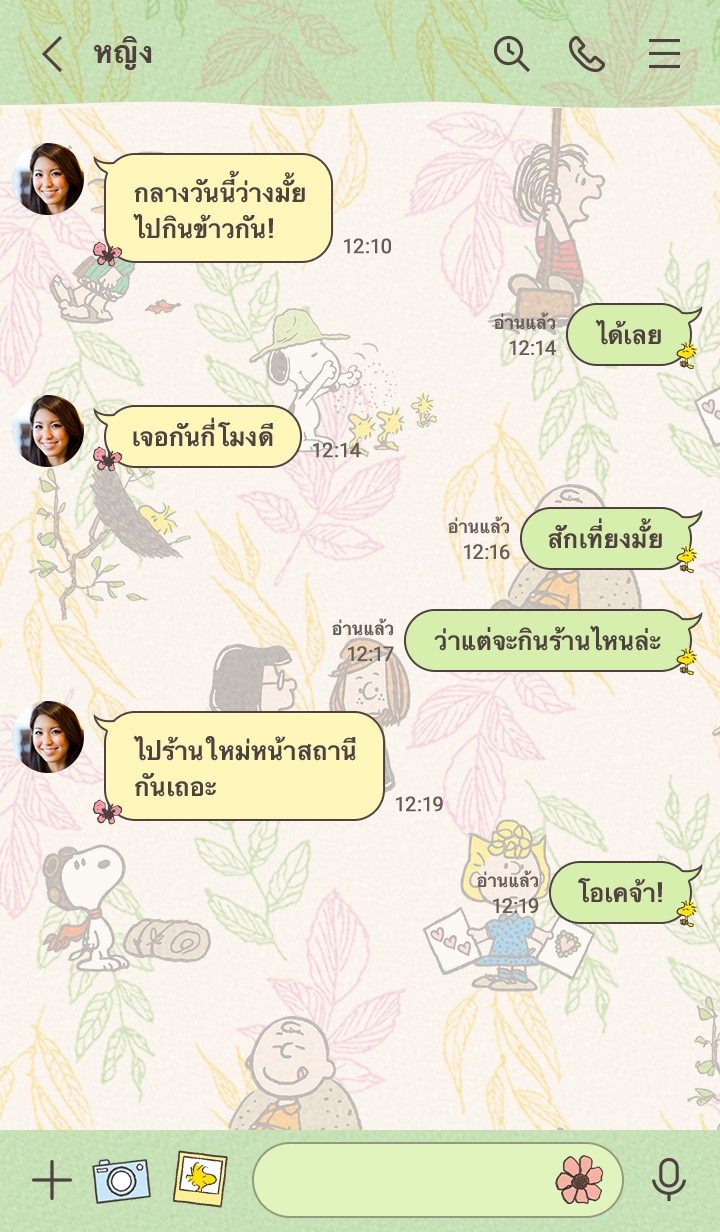The image size is (720, 1232).
Task: Record a voice message with the microphone
Action: 668,1181
